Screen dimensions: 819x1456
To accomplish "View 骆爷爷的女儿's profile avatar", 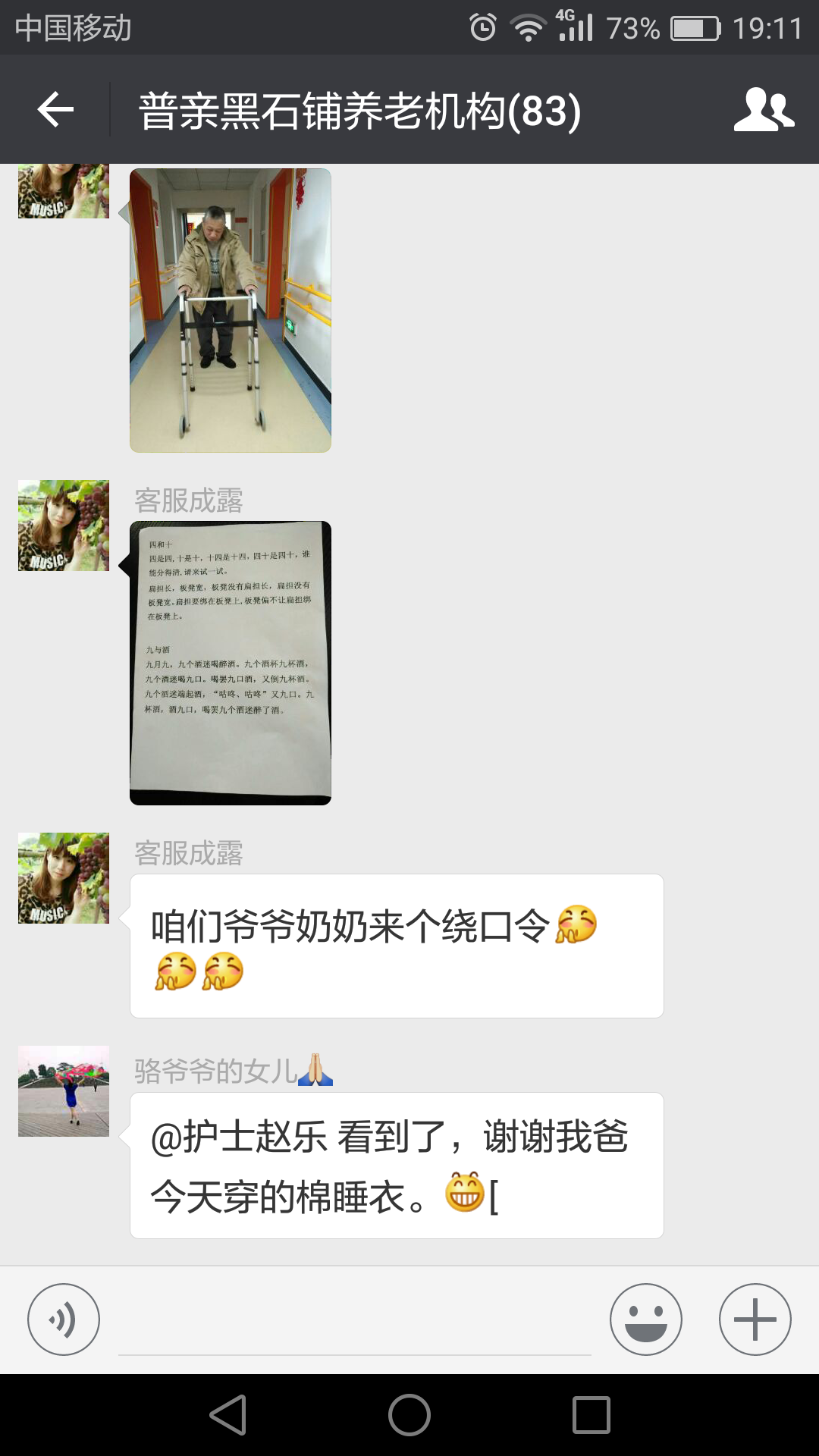I will pos(64,1091).
